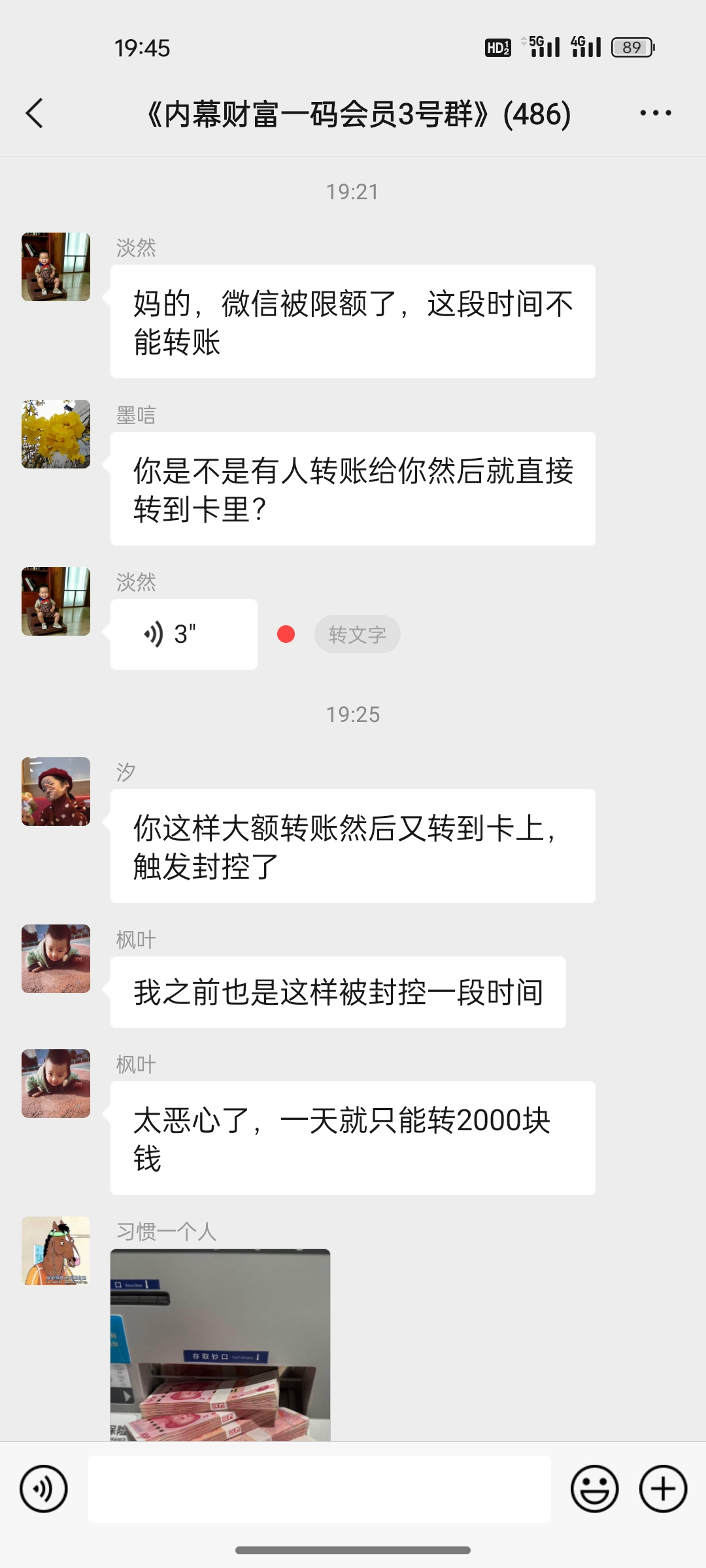Open the group chat overflow menu
This screenshot has width=706, height=1568.
tap(656, 114)
